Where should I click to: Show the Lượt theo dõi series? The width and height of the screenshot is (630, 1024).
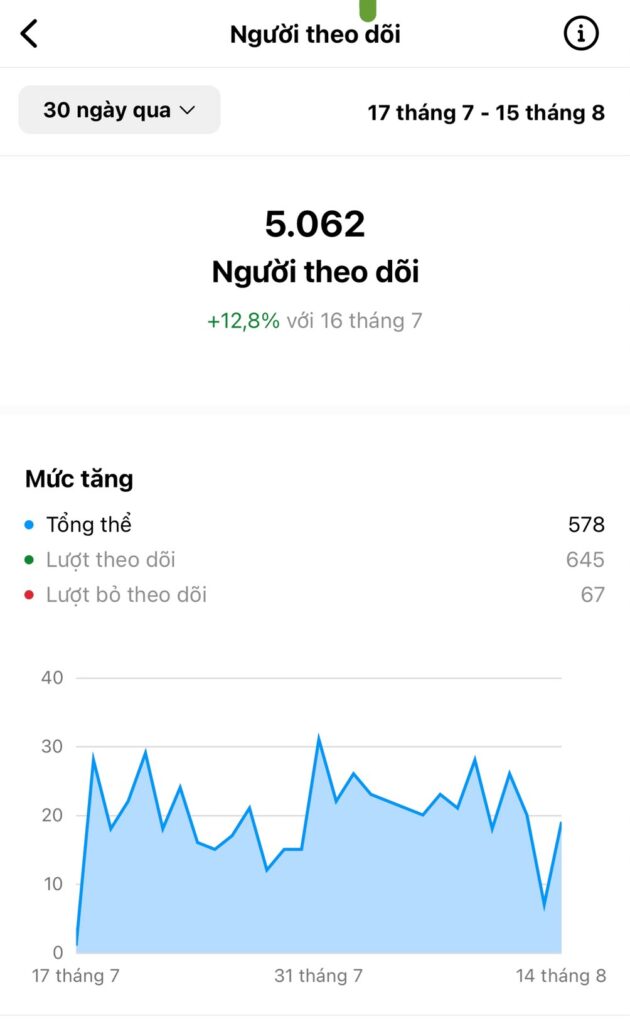click(110, 560)
